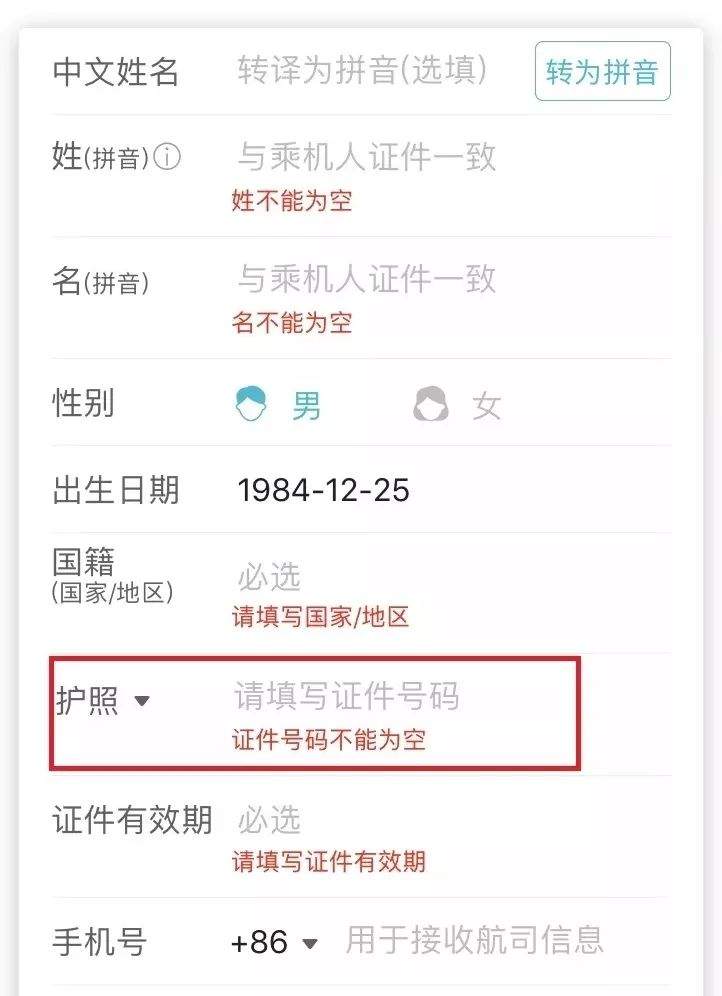Tap the 手机号 phone number field
The height and width of the screenshot is (996, 722).
(474, 940)
